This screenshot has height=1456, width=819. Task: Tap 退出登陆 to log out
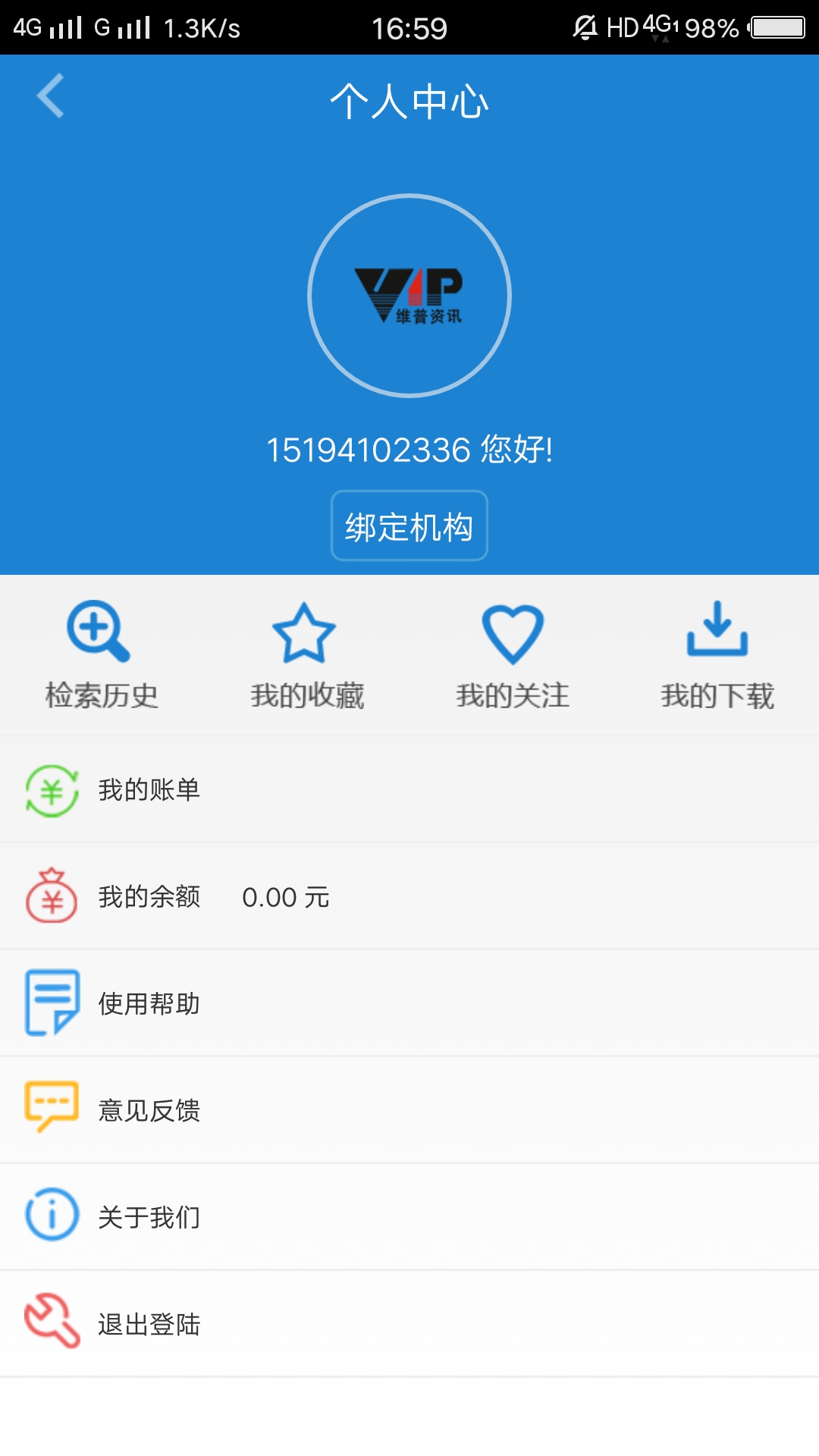pyautogui.click(x=409, y=1324)
